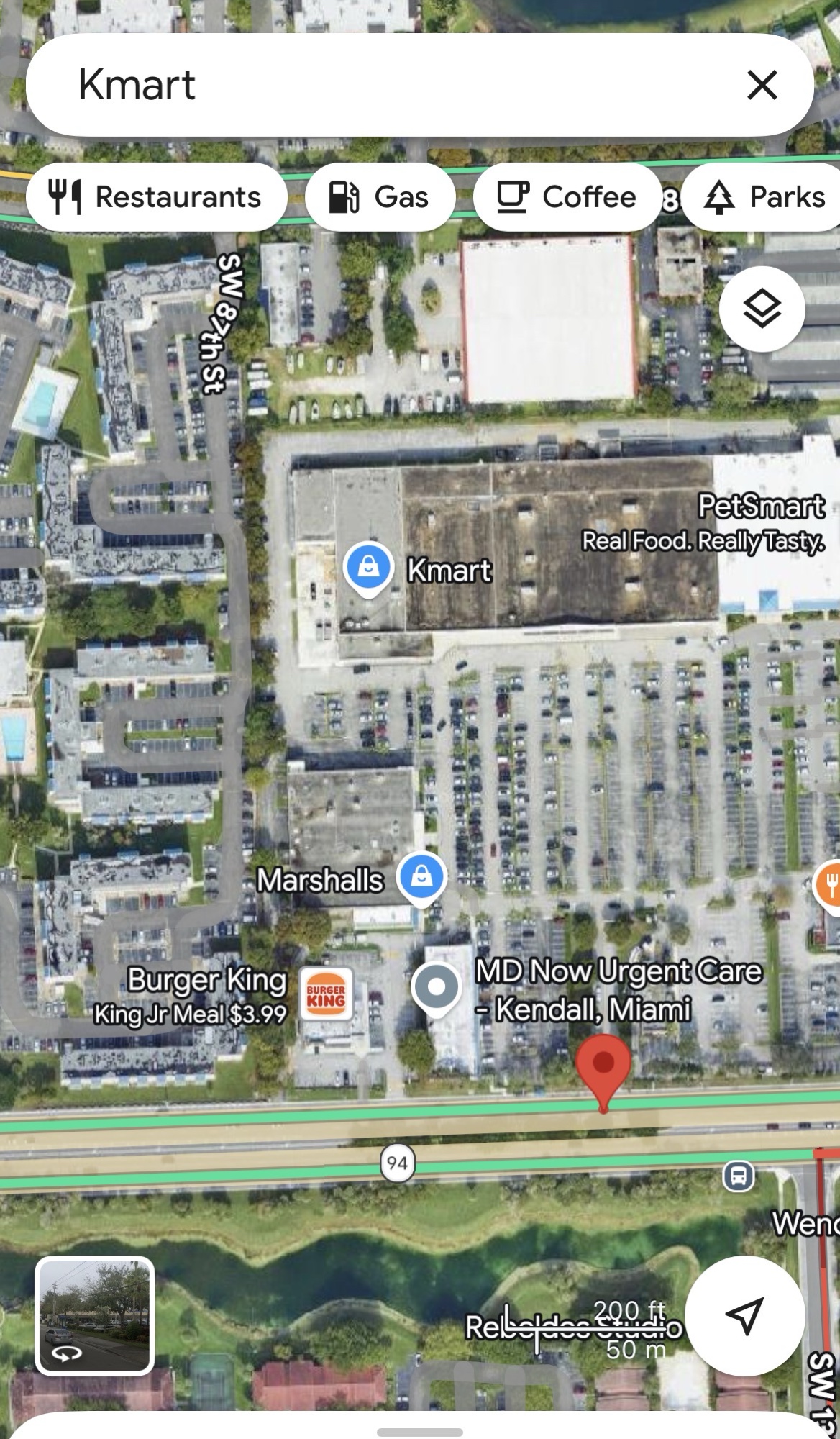Open the map layers button
This screenshot has height=1439, width=840.
coord(762,309)
